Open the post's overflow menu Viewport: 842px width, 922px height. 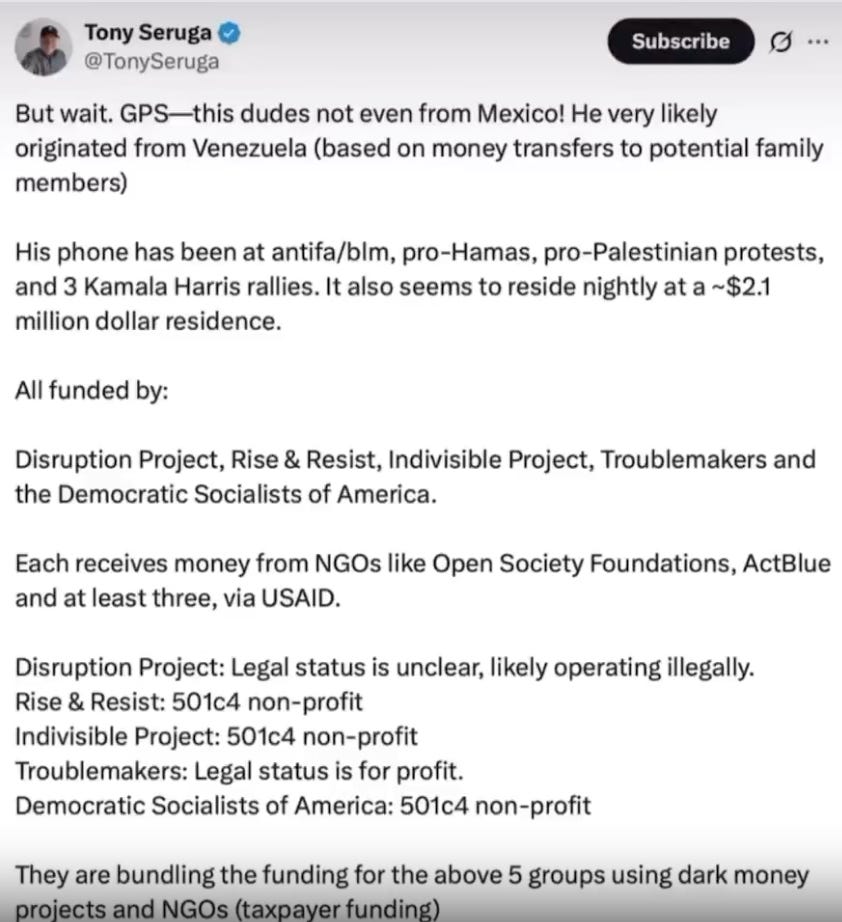pos(818,41)
